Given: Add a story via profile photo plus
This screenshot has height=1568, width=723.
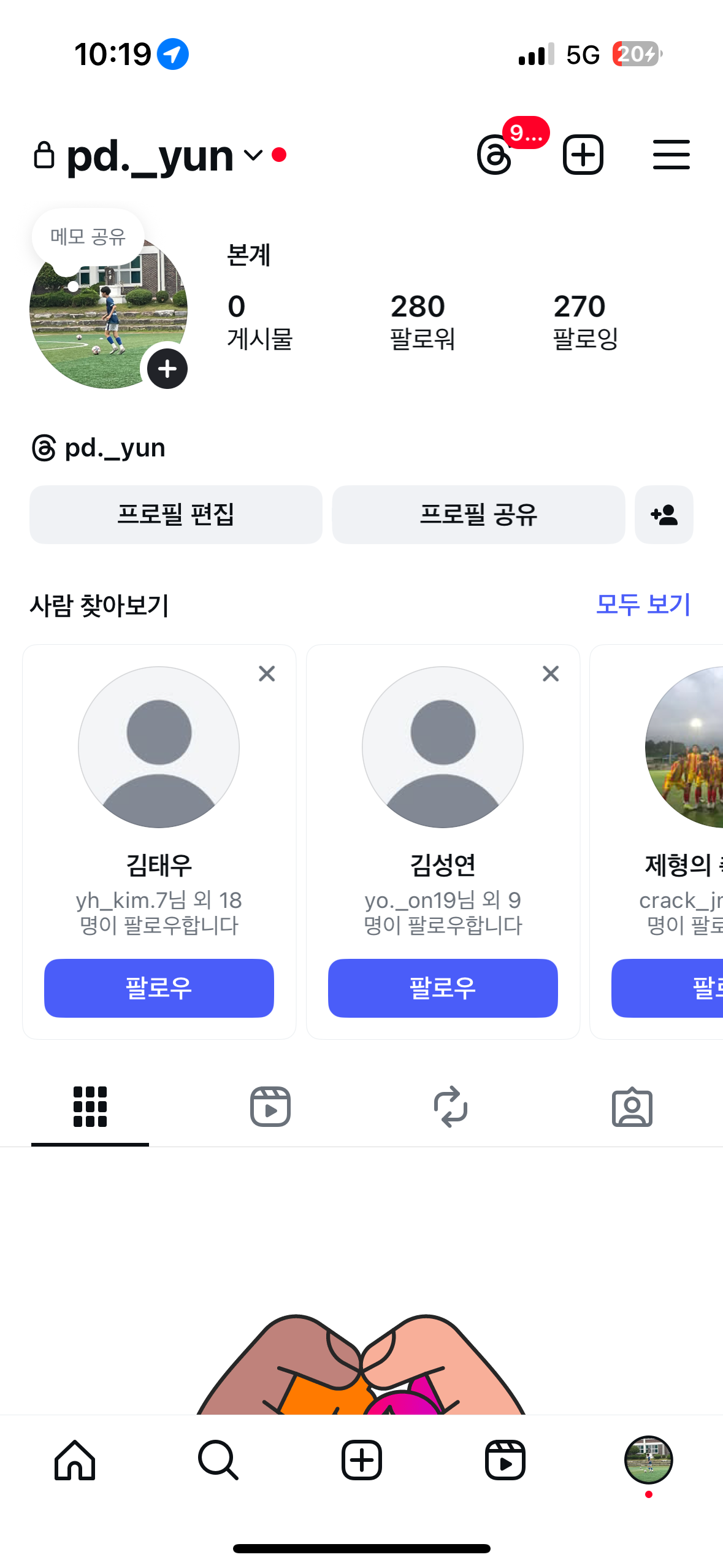Looking at the screenshot, I should click(x=167, y=369).
